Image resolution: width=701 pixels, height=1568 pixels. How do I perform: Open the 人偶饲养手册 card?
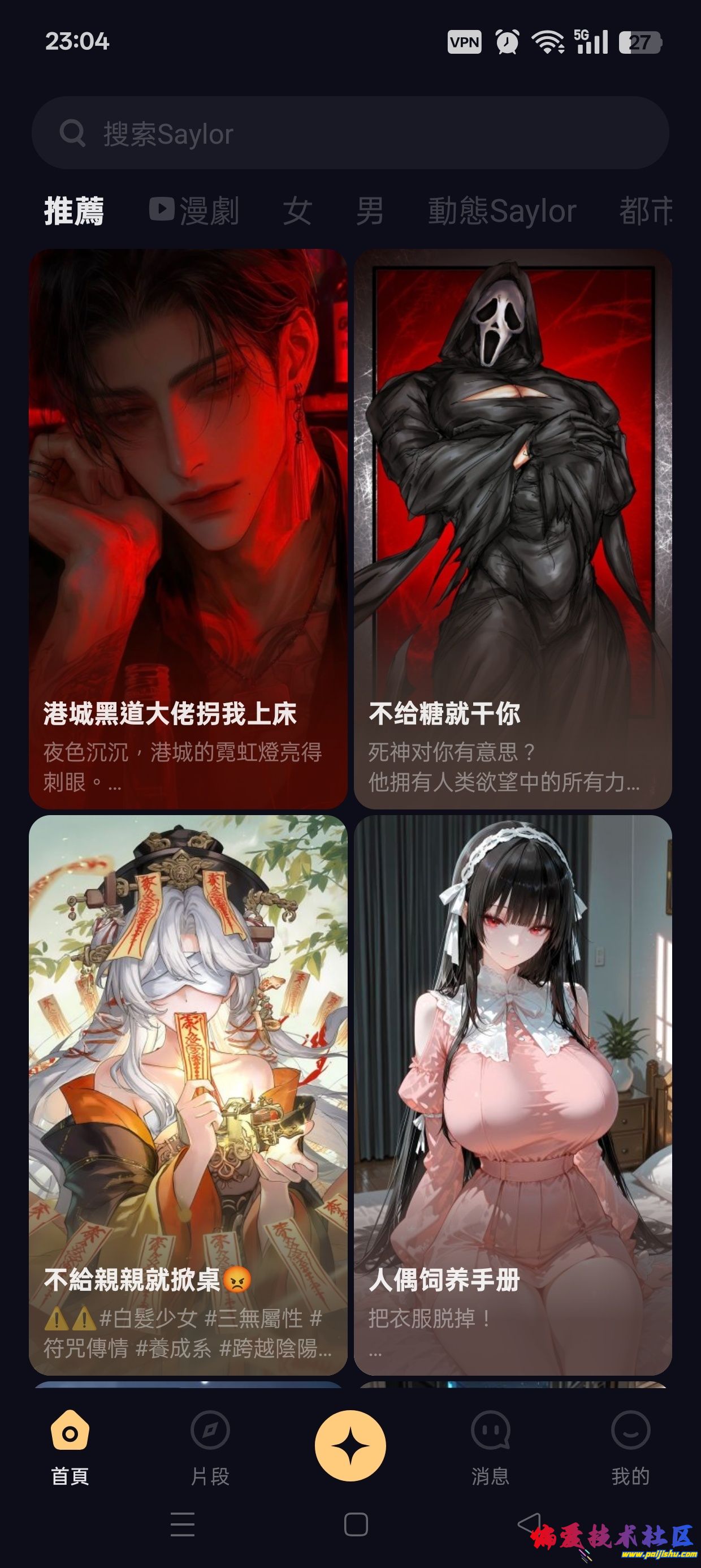click(513, 1095)
